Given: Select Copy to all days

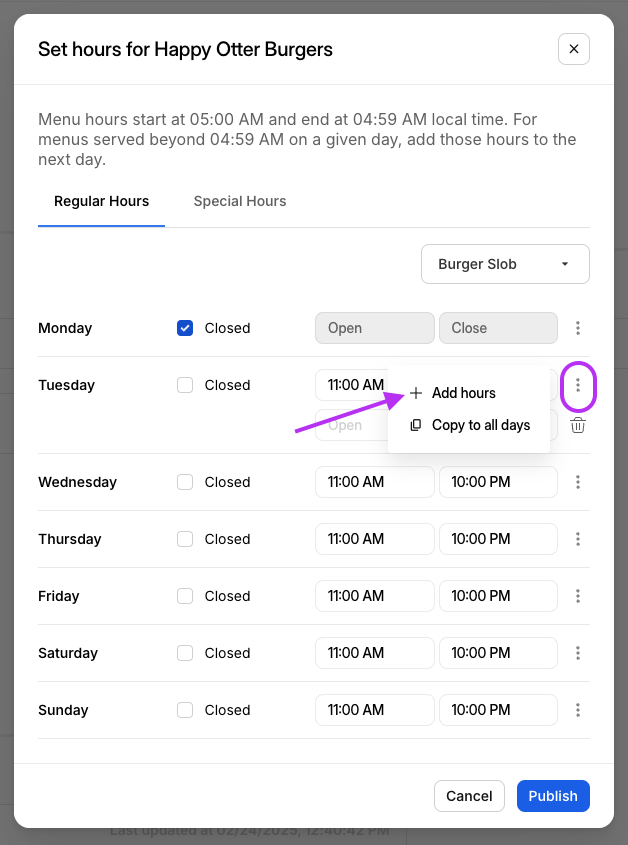Looking at the screenshot, I should 480,425.
